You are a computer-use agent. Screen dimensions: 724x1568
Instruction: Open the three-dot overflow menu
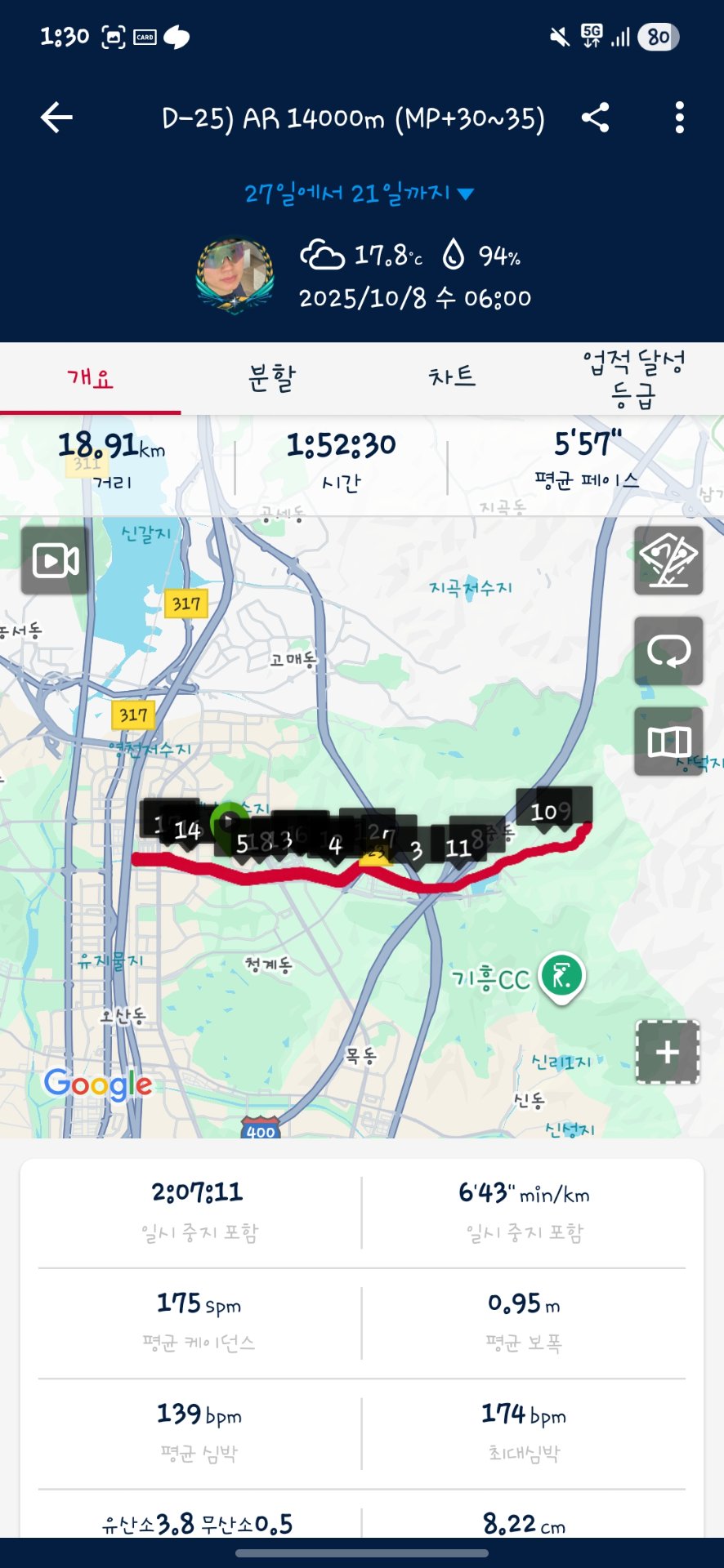pyautogui.click(x=681, y=117)
